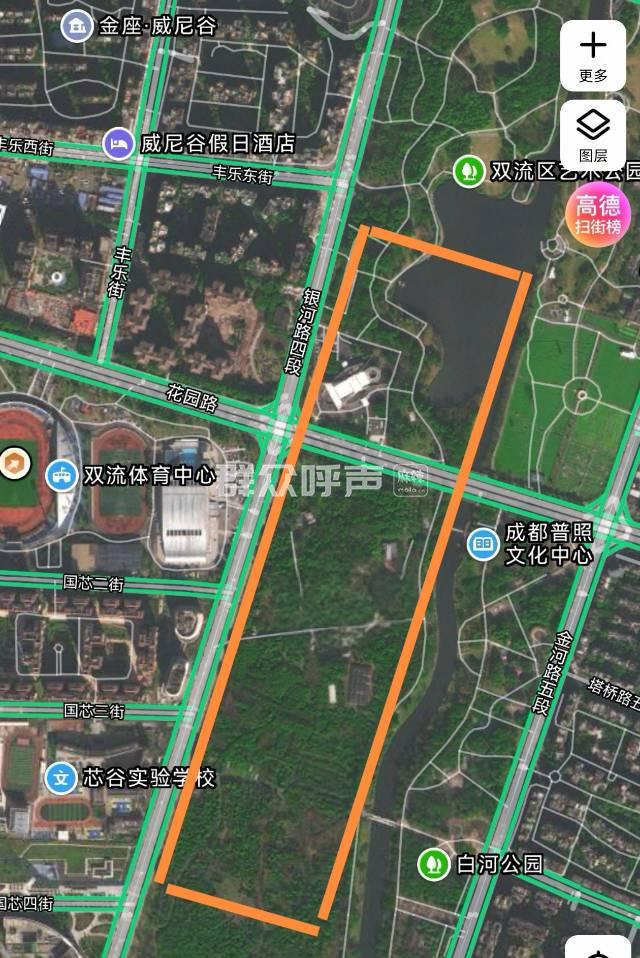Open the 白河公园 park marker
This screenshot has width=640, height=958.
tap(433, 863)
